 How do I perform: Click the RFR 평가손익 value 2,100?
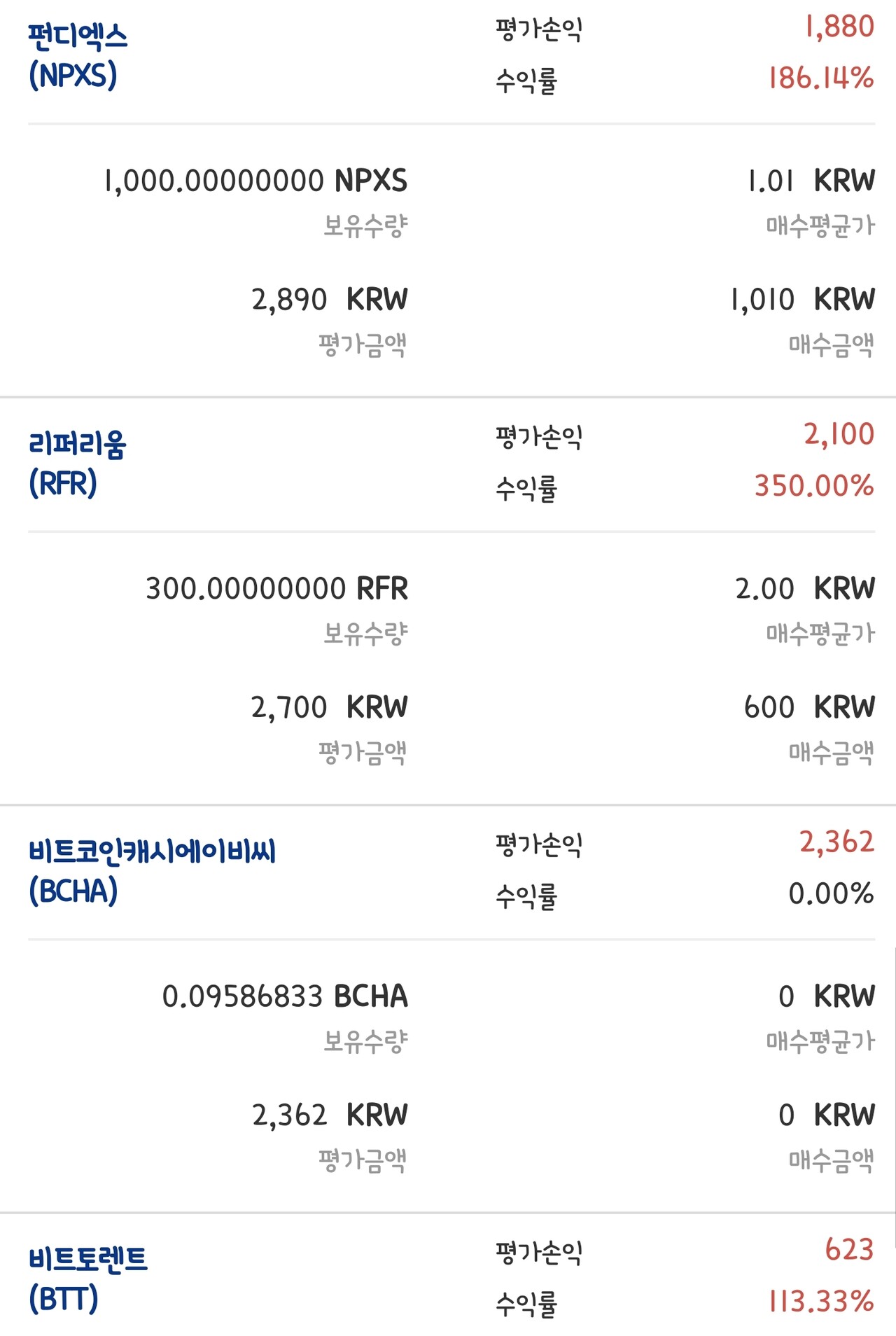coord(840,436)
